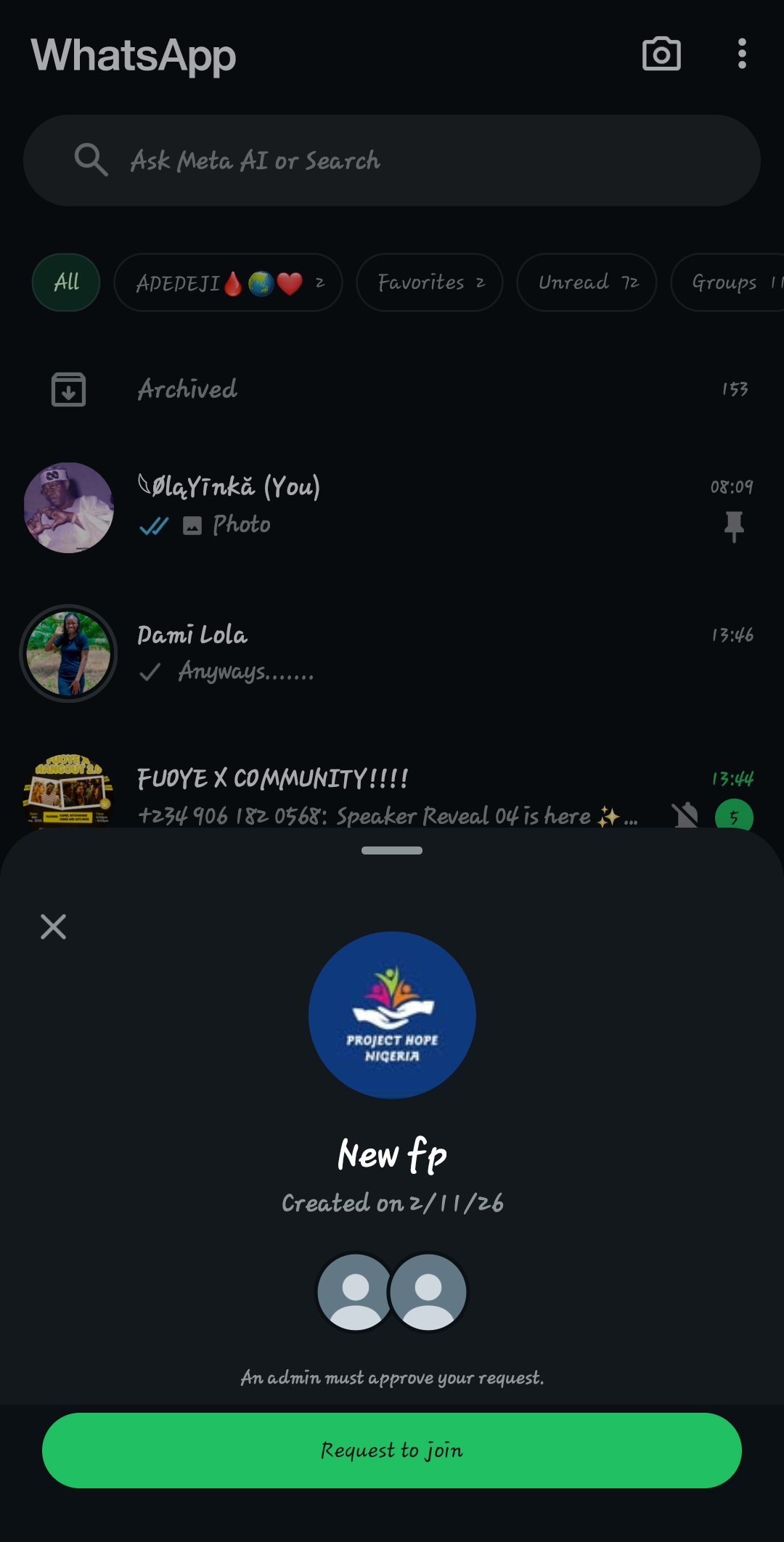This screenshot has width=784, height=1542.
Task: Switch to the ADEDEJI filter chip
Action: point(228,282)
